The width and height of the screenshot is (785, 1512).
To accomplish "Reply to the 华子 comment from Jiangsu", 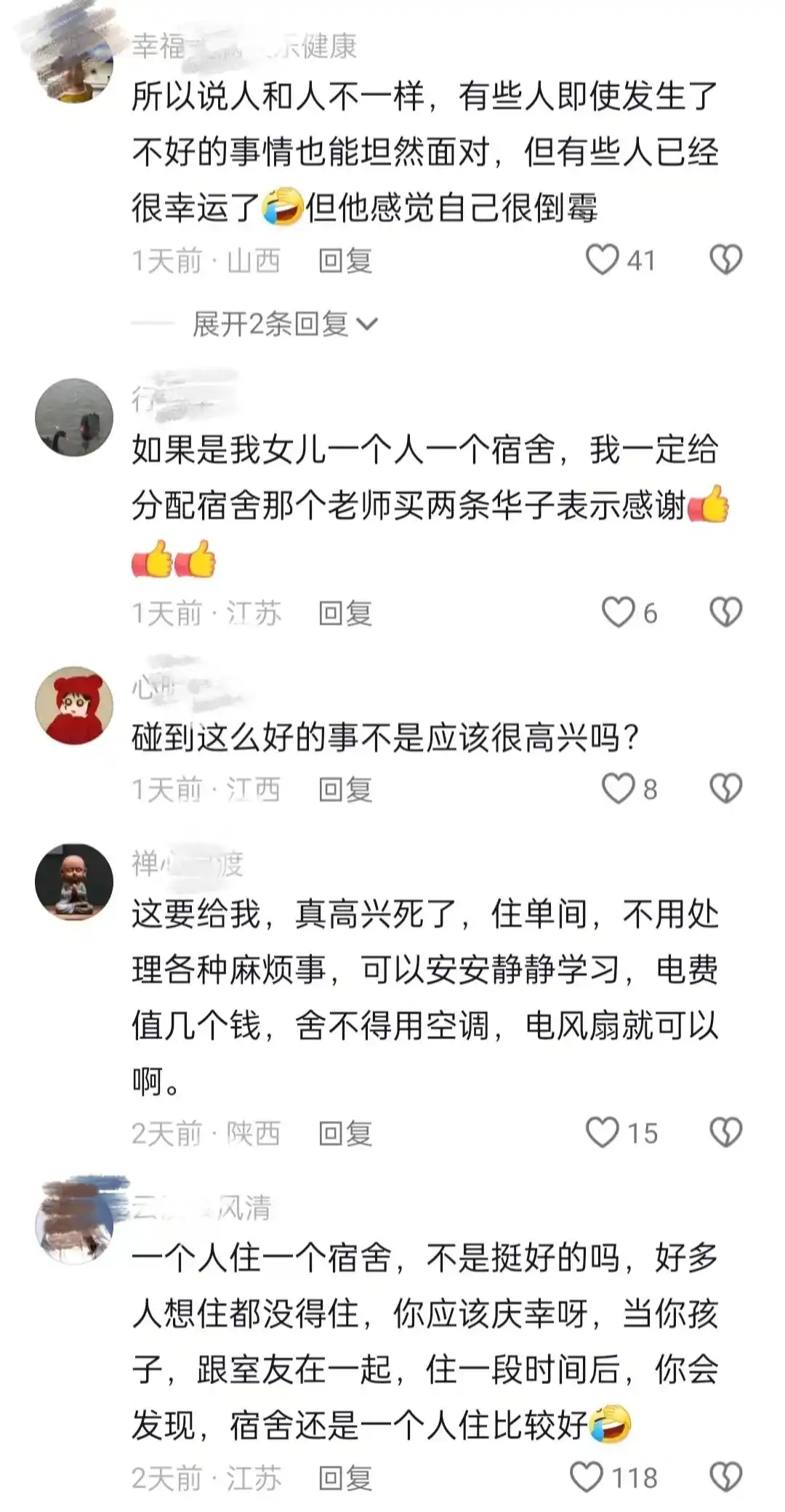I will click(345, 614).
